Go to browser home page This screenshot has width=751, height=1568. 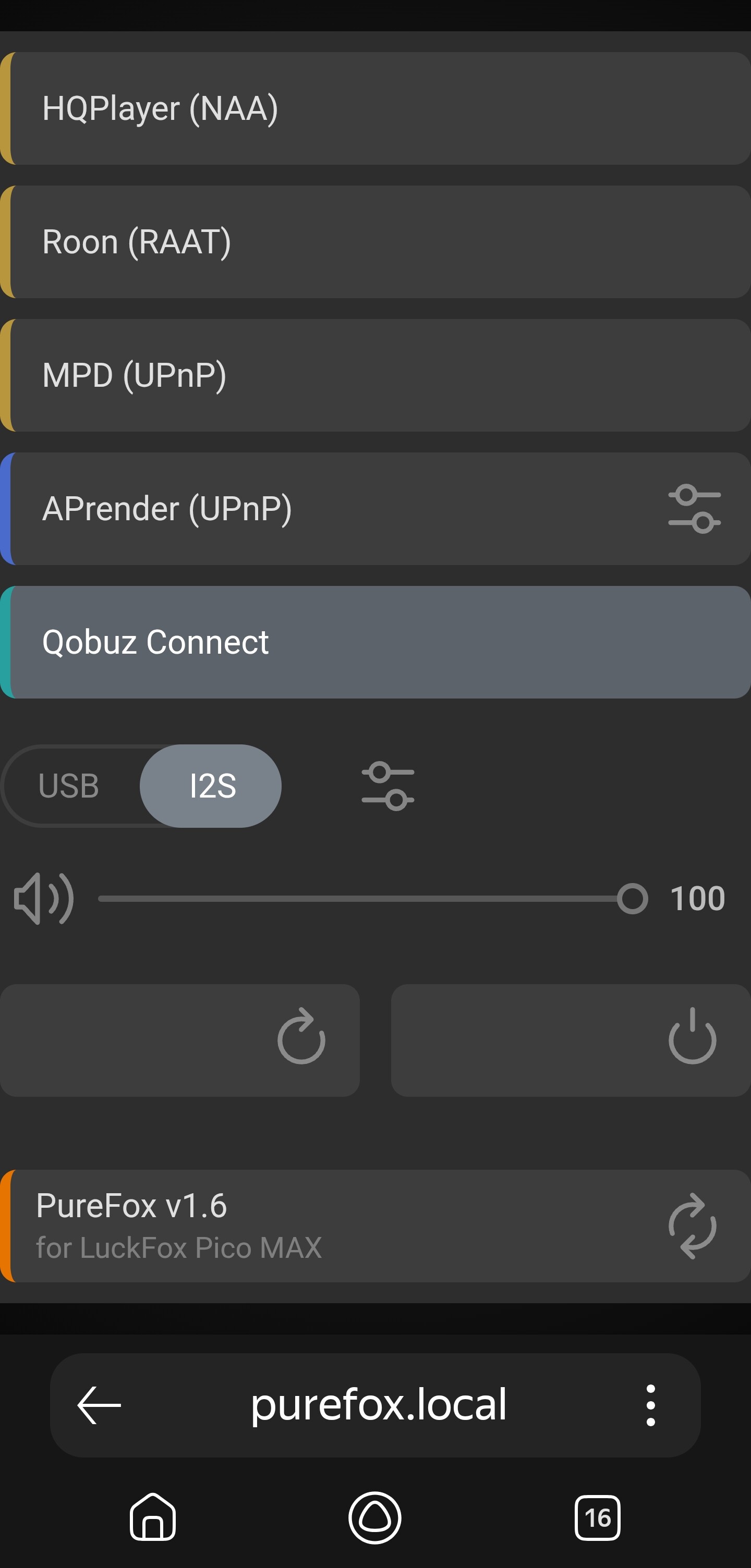[153, 1517]
